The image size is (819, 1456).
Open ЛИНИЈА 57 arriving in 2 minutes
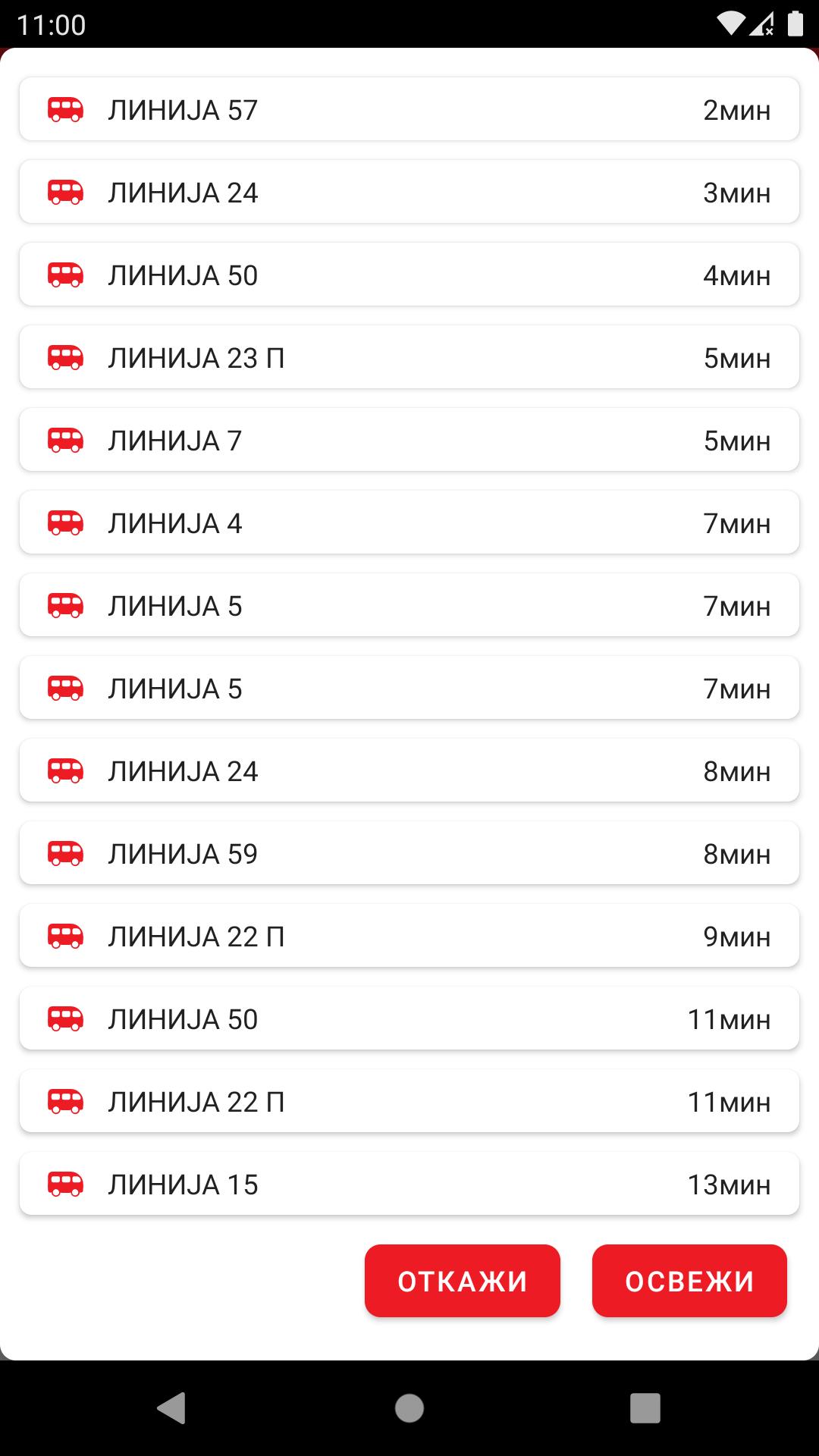point(409,109)
